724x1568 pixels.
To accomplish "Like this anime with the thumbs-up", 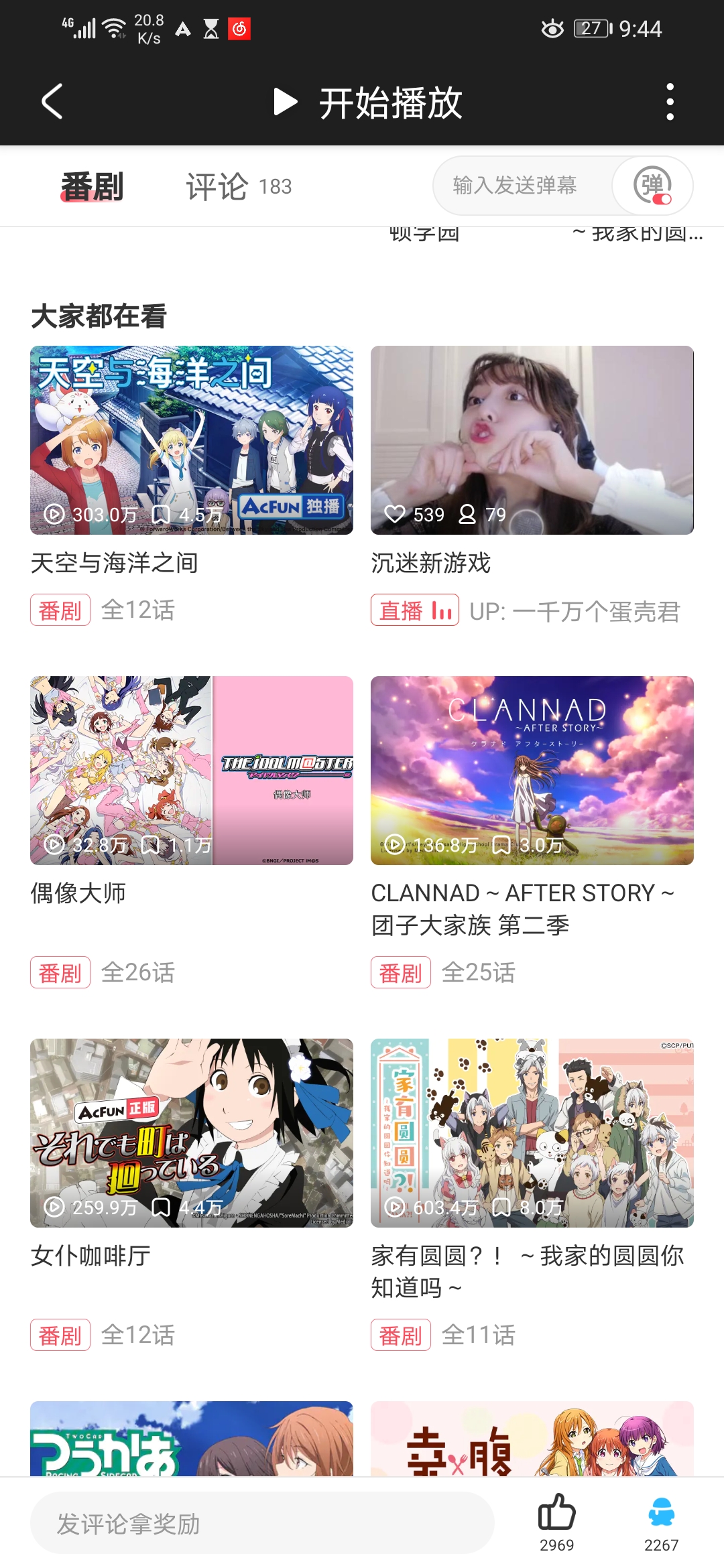I will pos(557,1513).
